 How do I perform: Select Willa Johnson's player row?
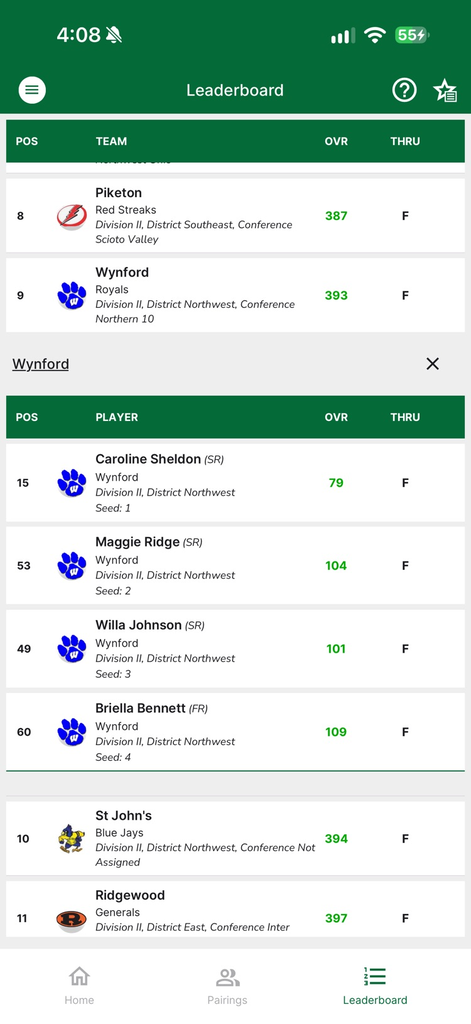click(x=235, y=648)
